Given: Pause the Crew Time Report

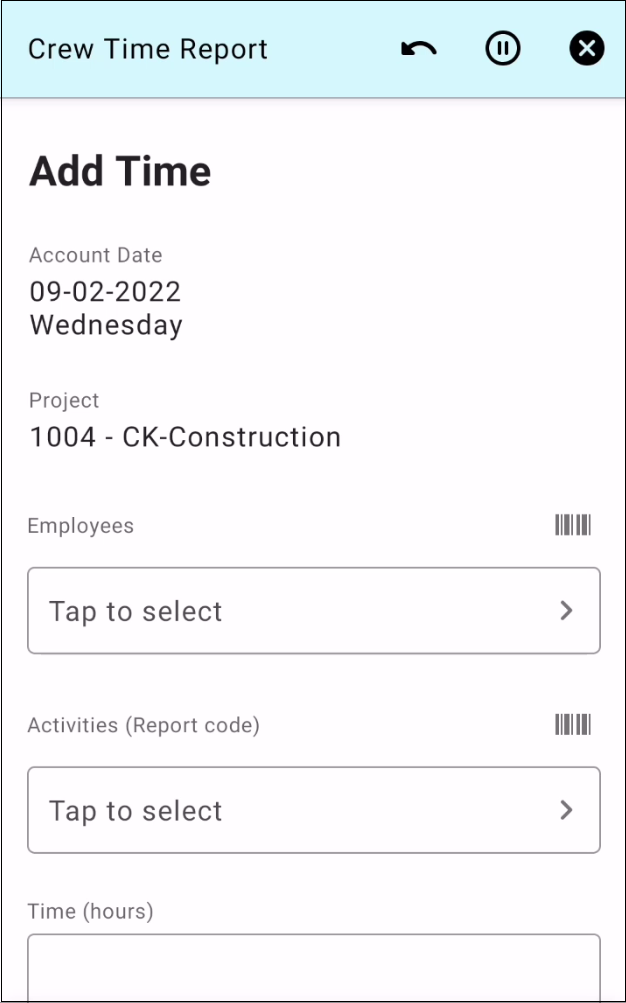Looking at the screenshot, I should click(x=503, y=49).
